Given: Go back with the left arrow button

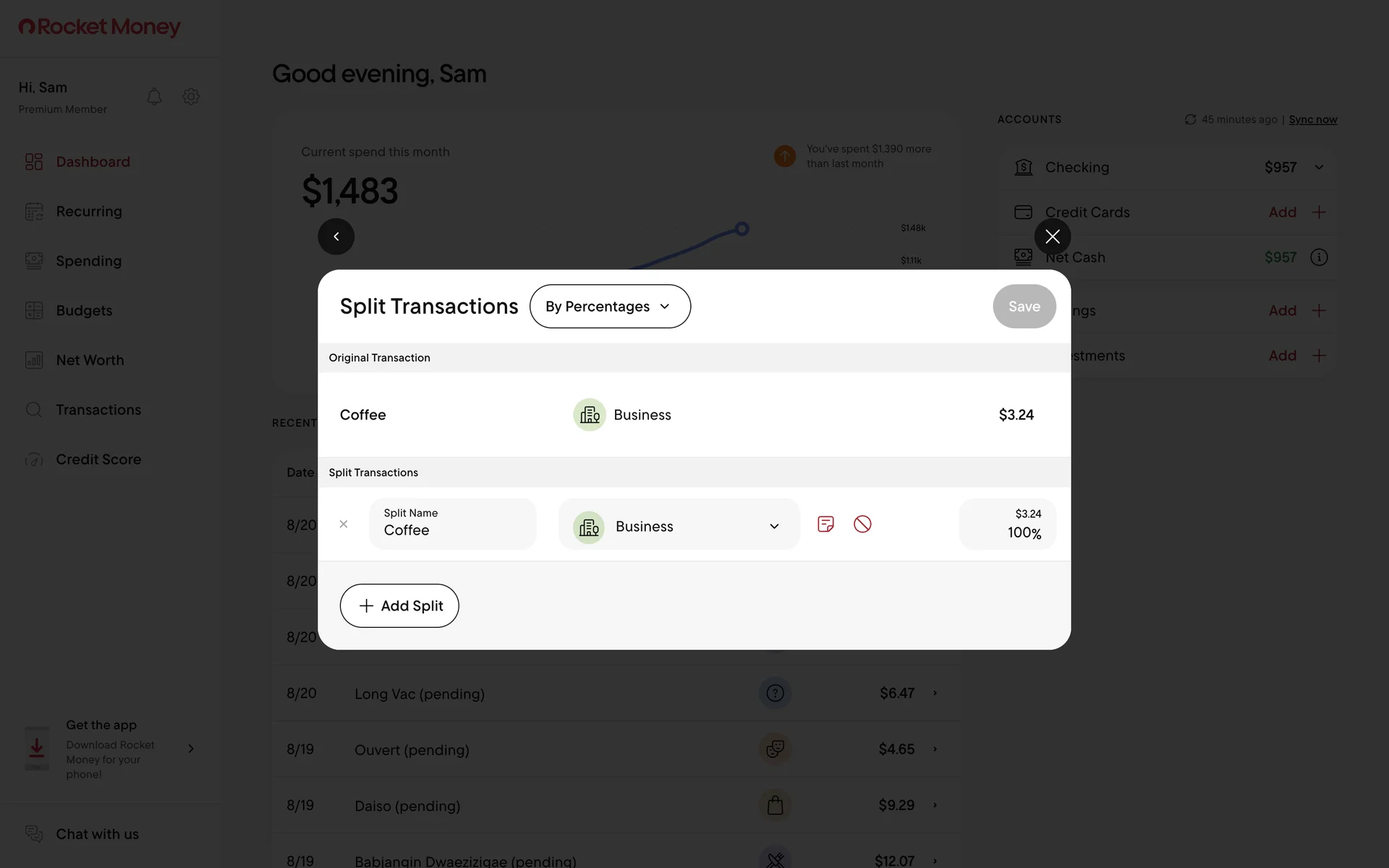Looking at the screenshot, I should click(x=336, y=237).
